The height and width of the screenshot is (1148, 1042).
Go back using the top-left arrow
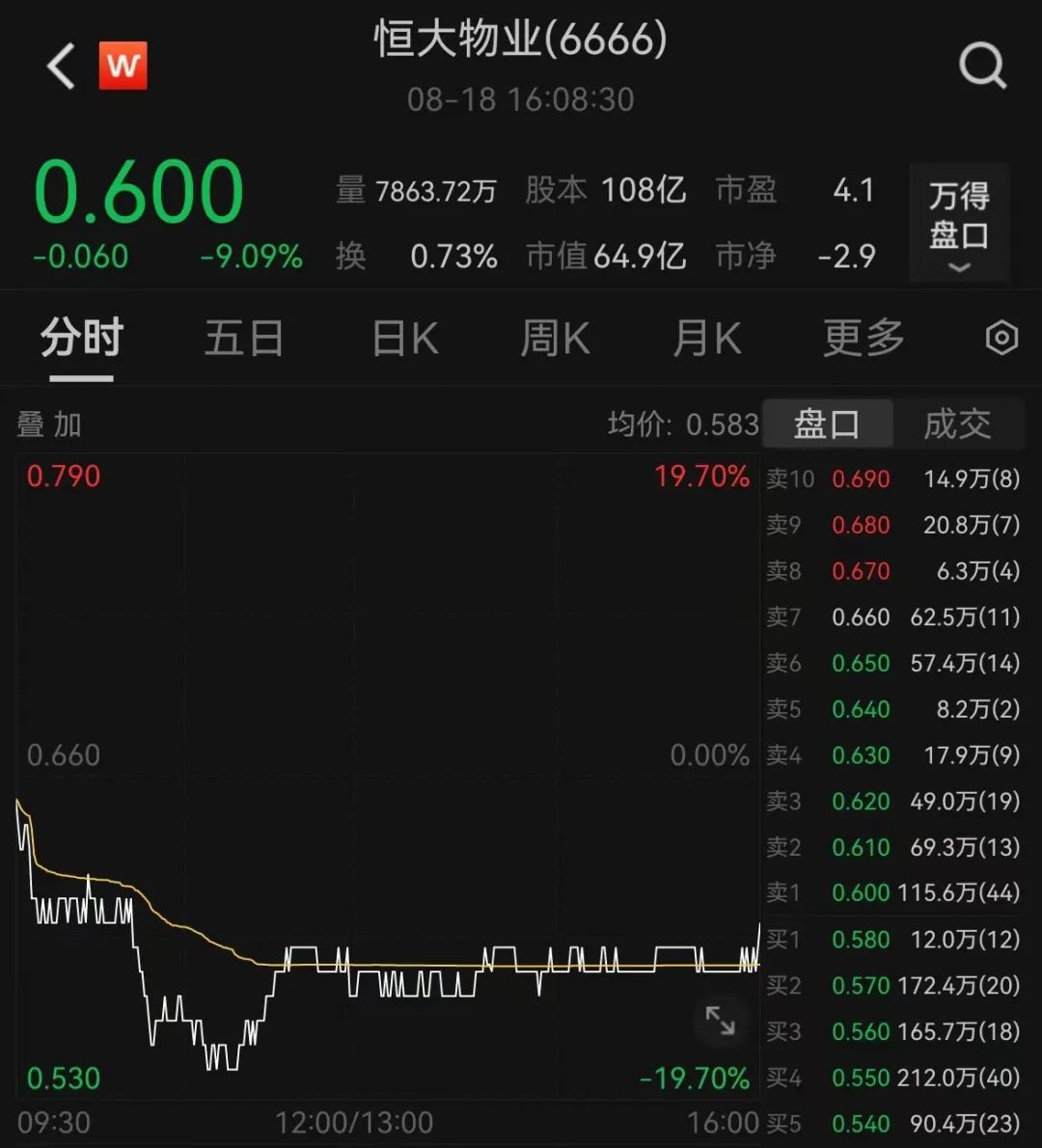click(x=62, y=67)
